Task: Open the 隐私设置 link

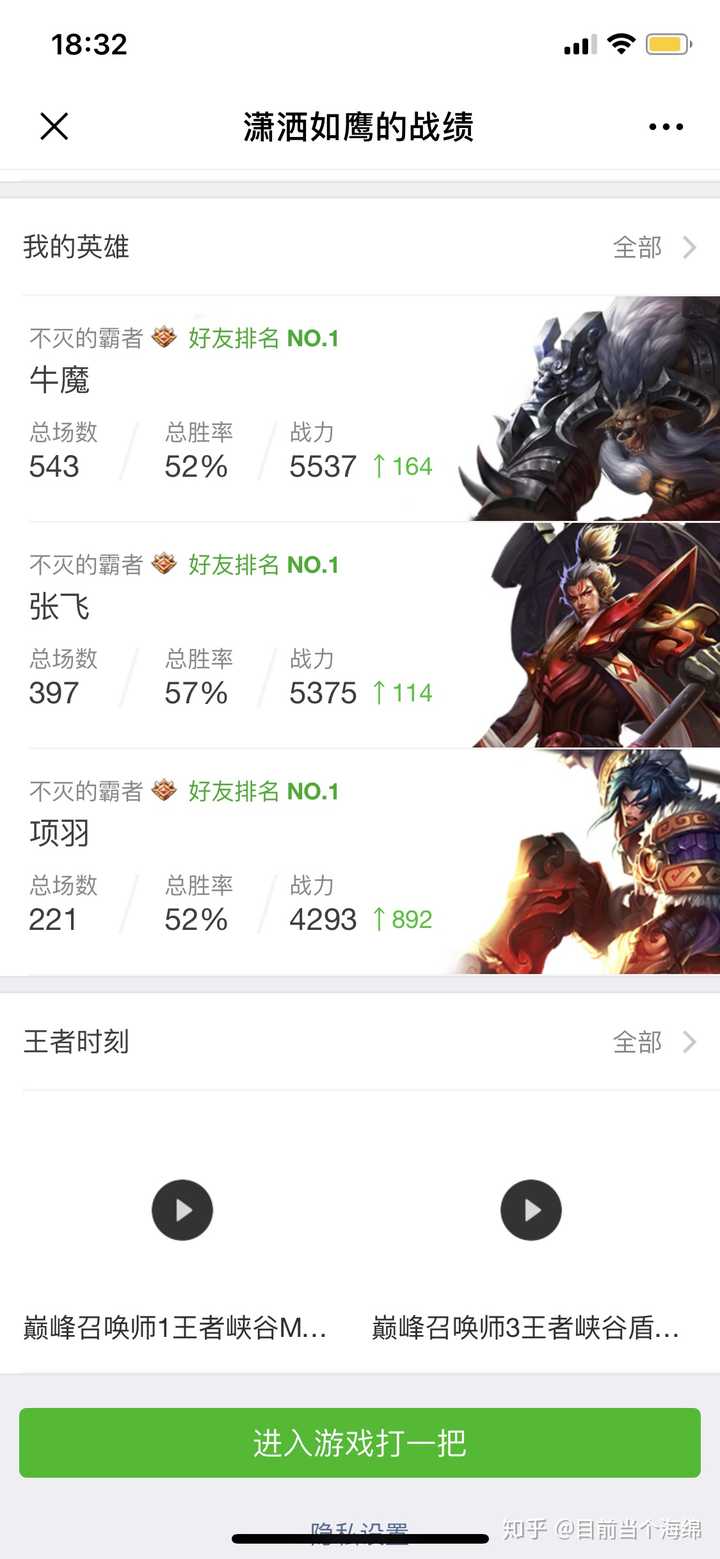Action: pos(360,1532)
